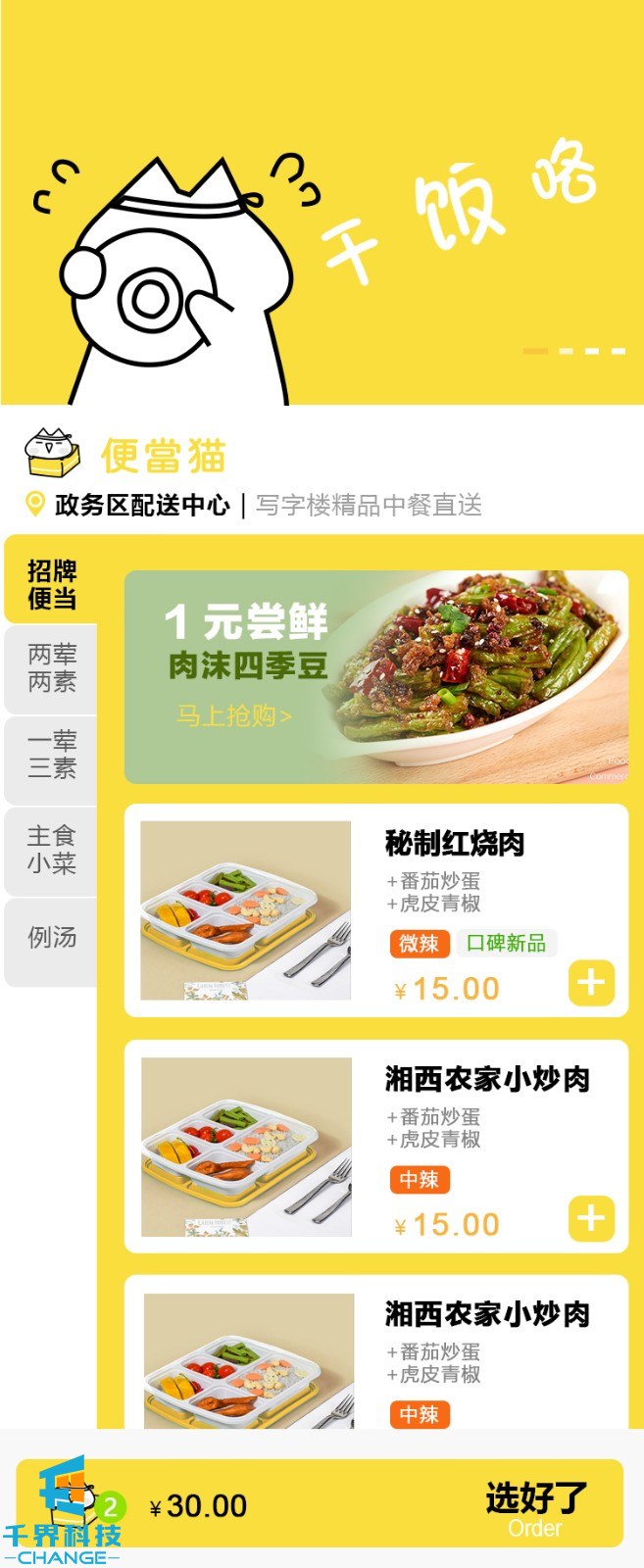The width and height of the screenshot is (644, 1568).
Task: Open the 一荤三素 category
Action: click(x=51, y=755)
